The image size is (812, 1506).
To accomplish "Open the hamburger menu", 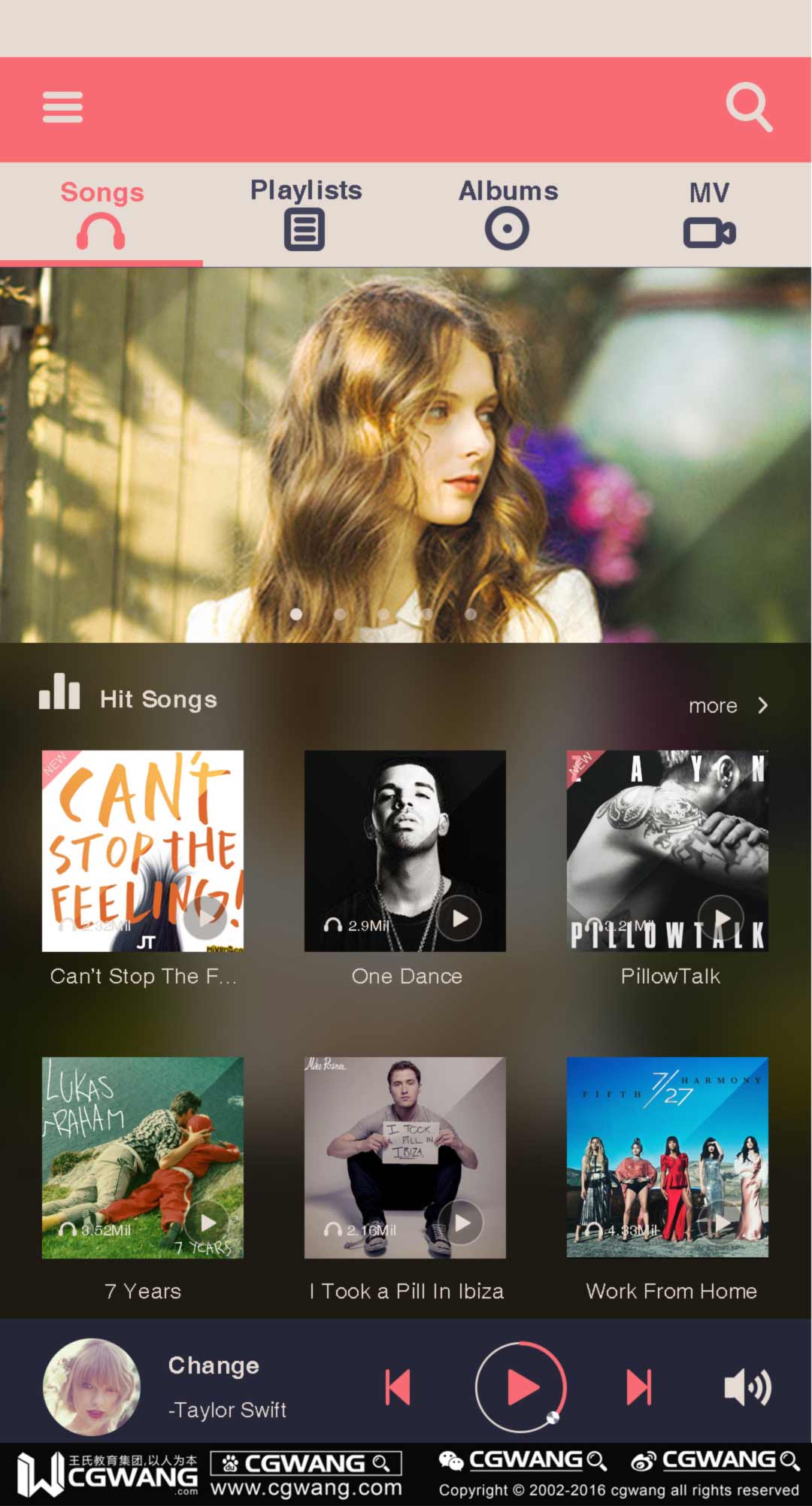I will (62, 108).
